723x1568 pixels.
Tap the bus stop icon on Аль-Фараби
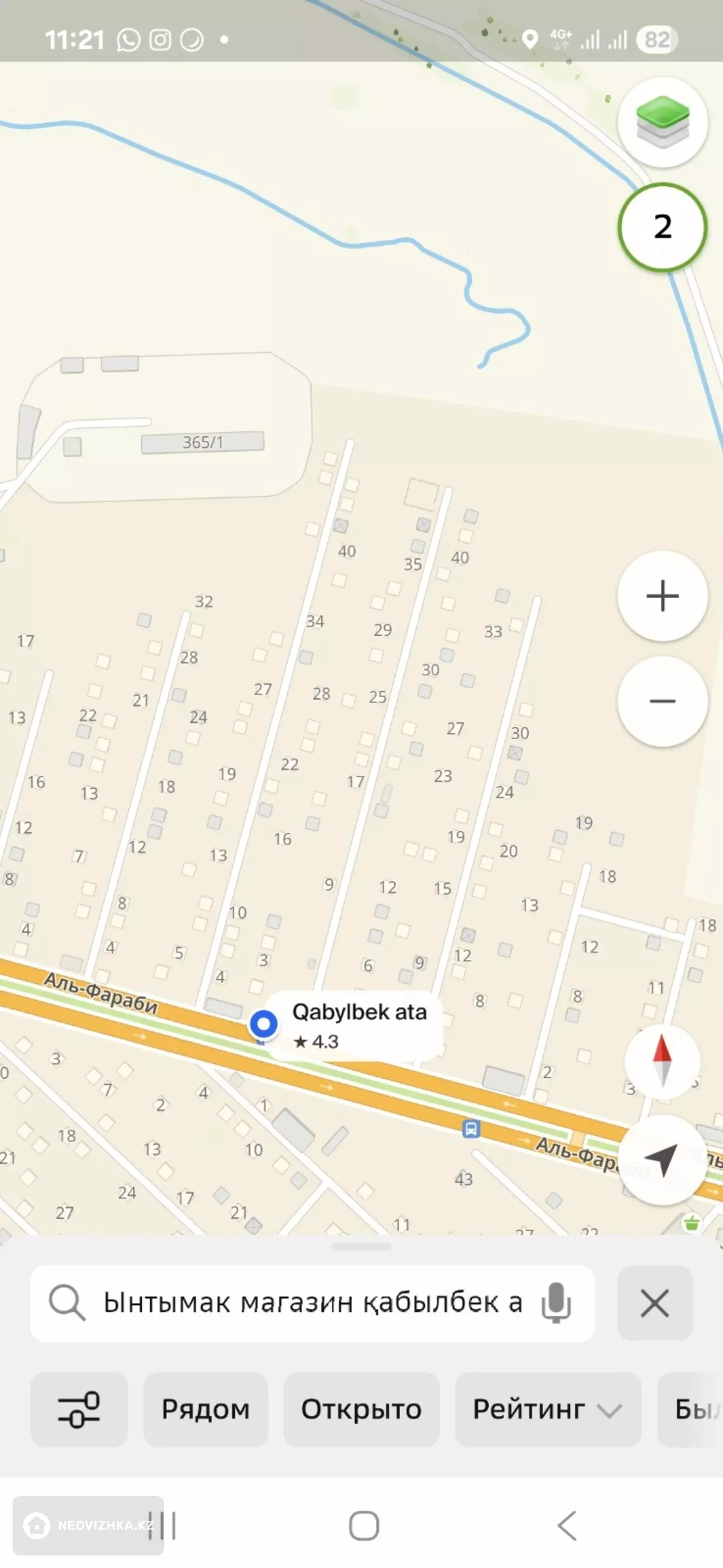tap(471, 1129)
